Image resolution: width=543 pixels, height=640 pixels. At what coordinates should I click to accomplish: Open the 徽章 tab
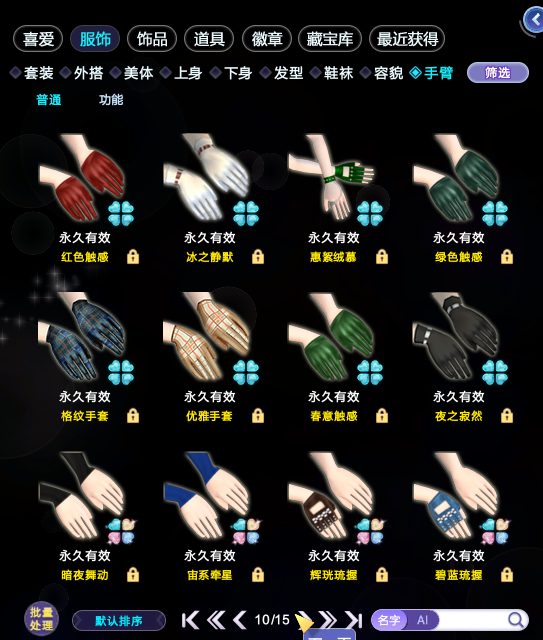[267, 39]
